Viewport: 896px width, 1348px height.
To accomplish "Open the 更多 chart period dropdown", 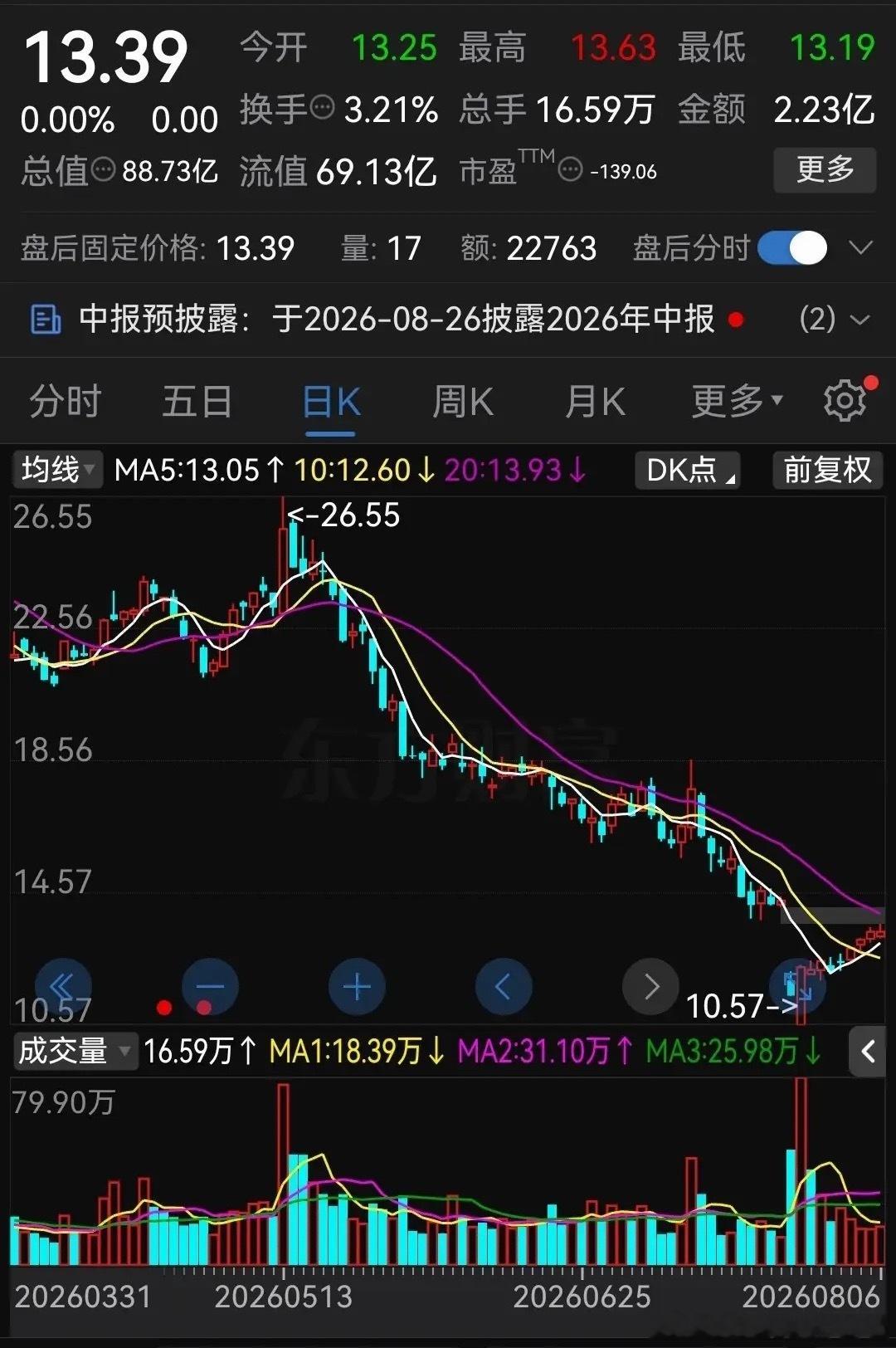I will (737, 402).
